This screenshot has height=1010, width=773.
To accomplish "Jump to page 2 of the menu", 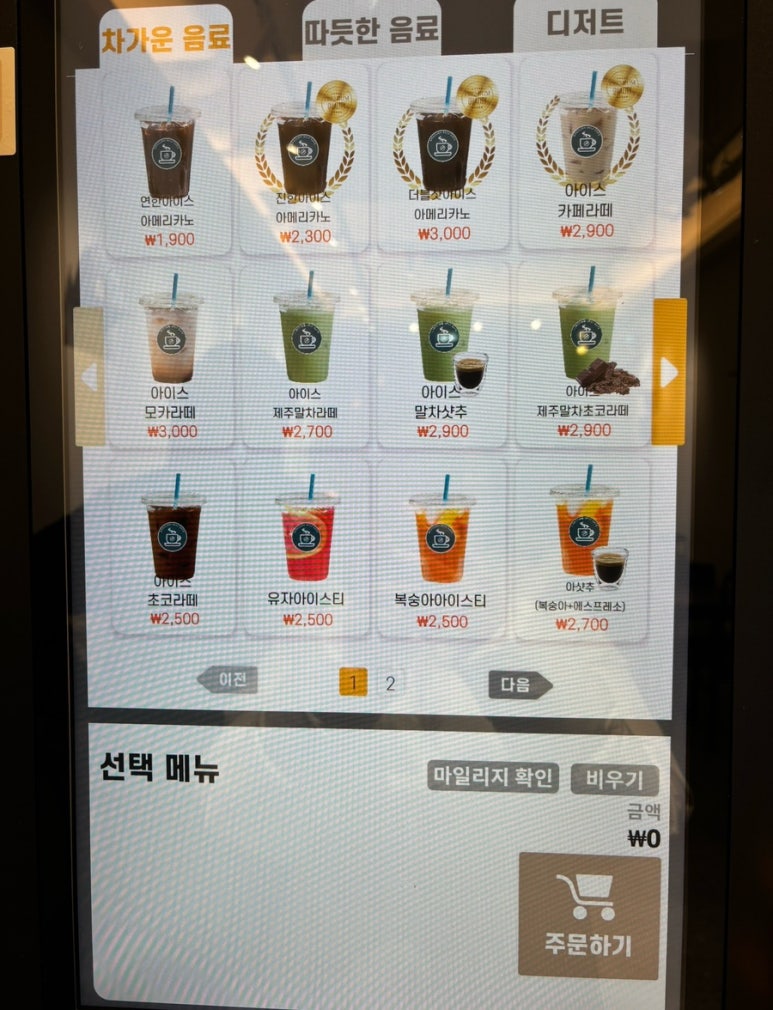I will click(x=390, y=684).
